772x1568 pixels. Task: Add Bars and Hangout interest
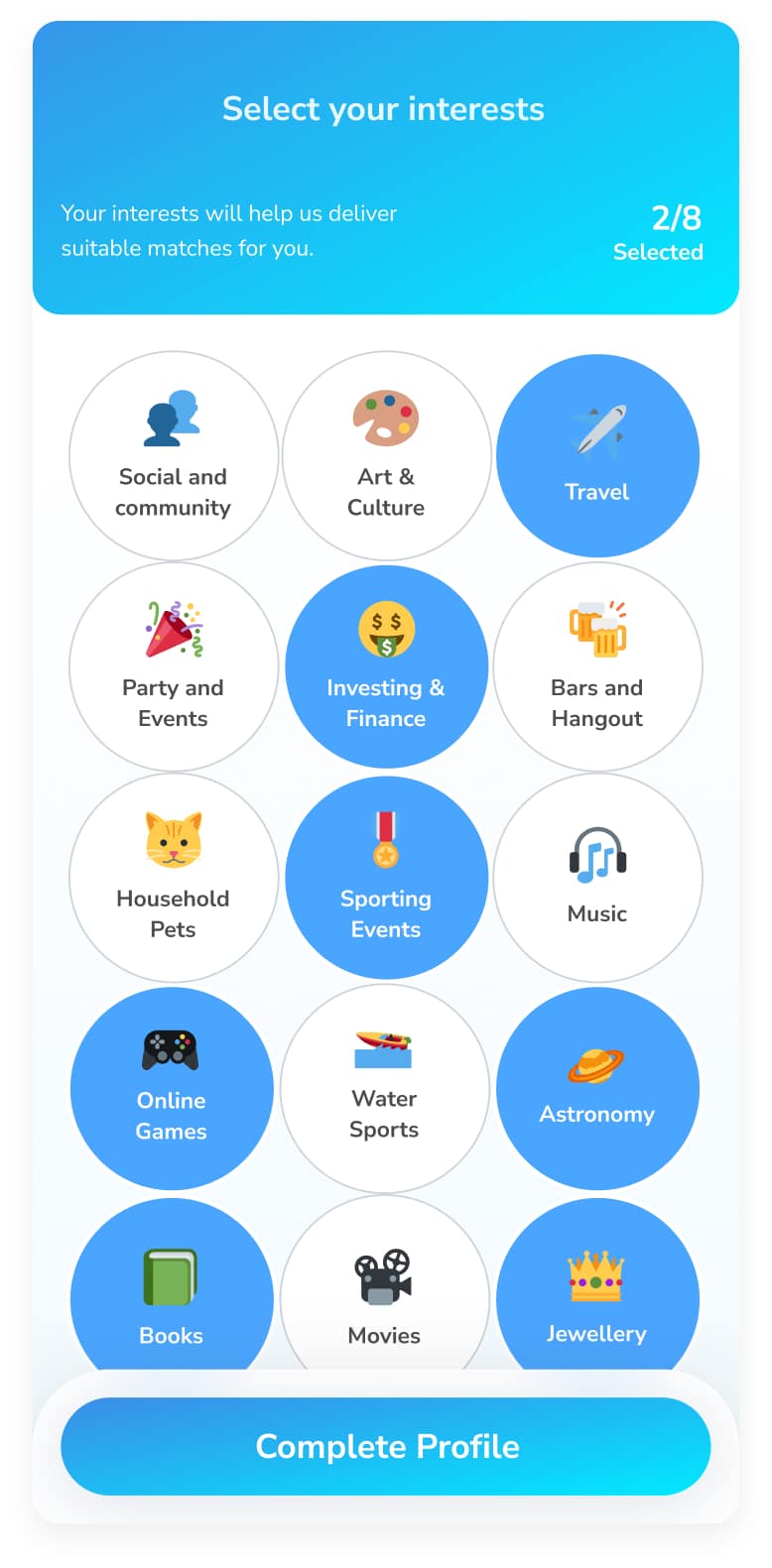tap(597, 666)
